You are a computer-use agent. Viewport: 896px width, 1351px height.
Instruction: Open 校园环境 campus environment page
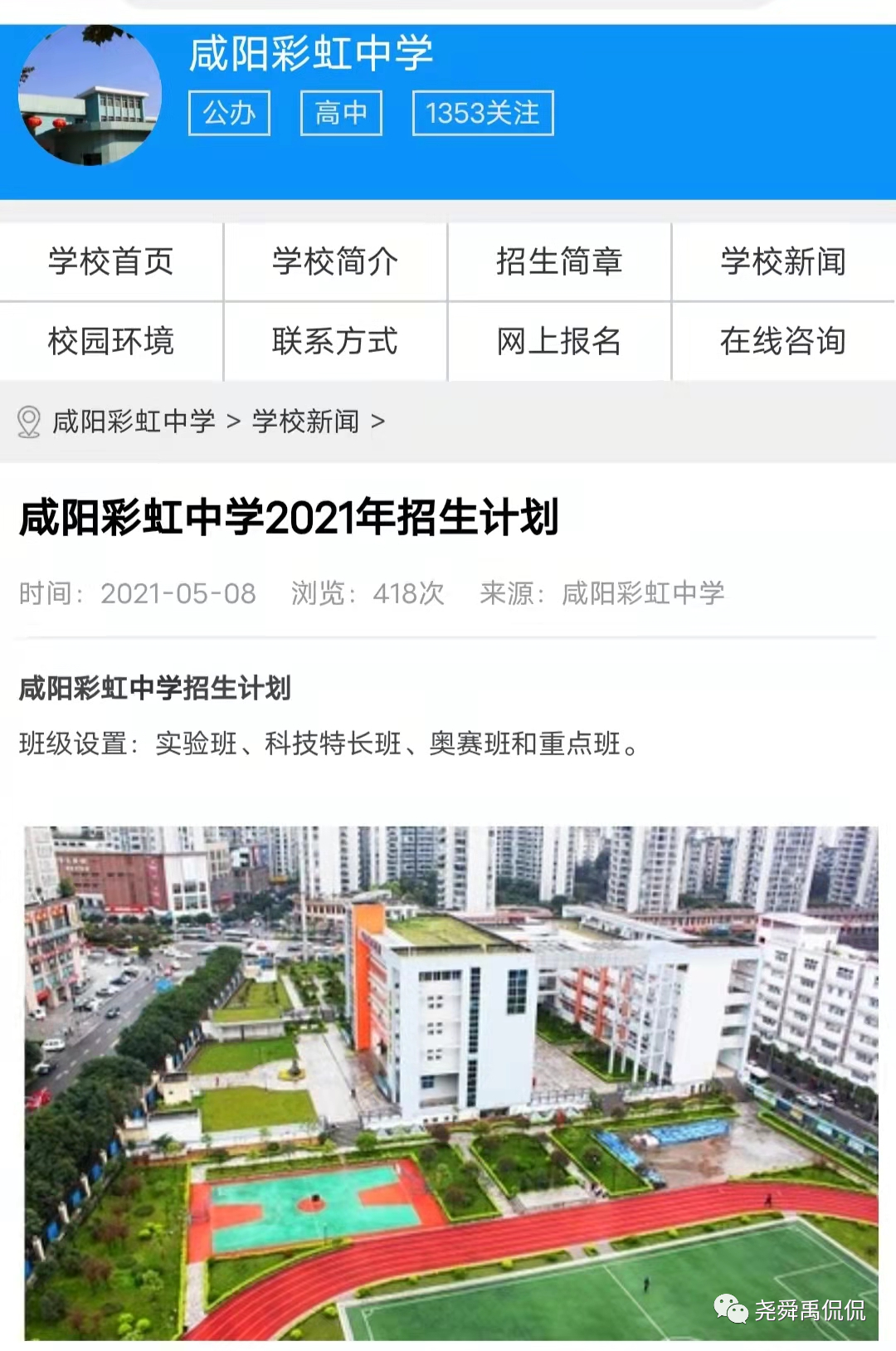pos(111,341)
